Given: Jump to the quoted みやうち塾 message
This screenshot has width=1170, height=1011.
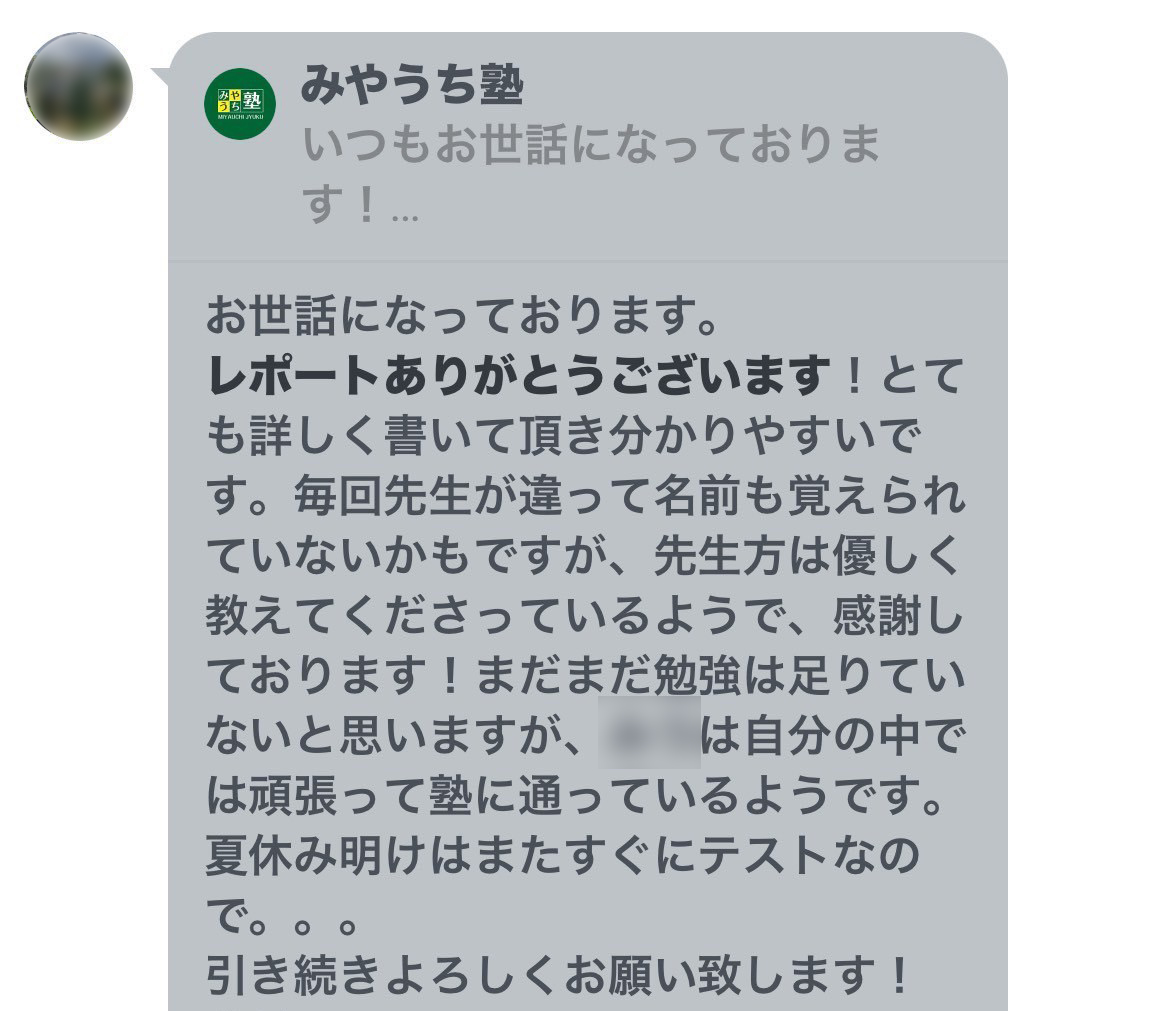Looking at the screenshot, I should (588, 147).
